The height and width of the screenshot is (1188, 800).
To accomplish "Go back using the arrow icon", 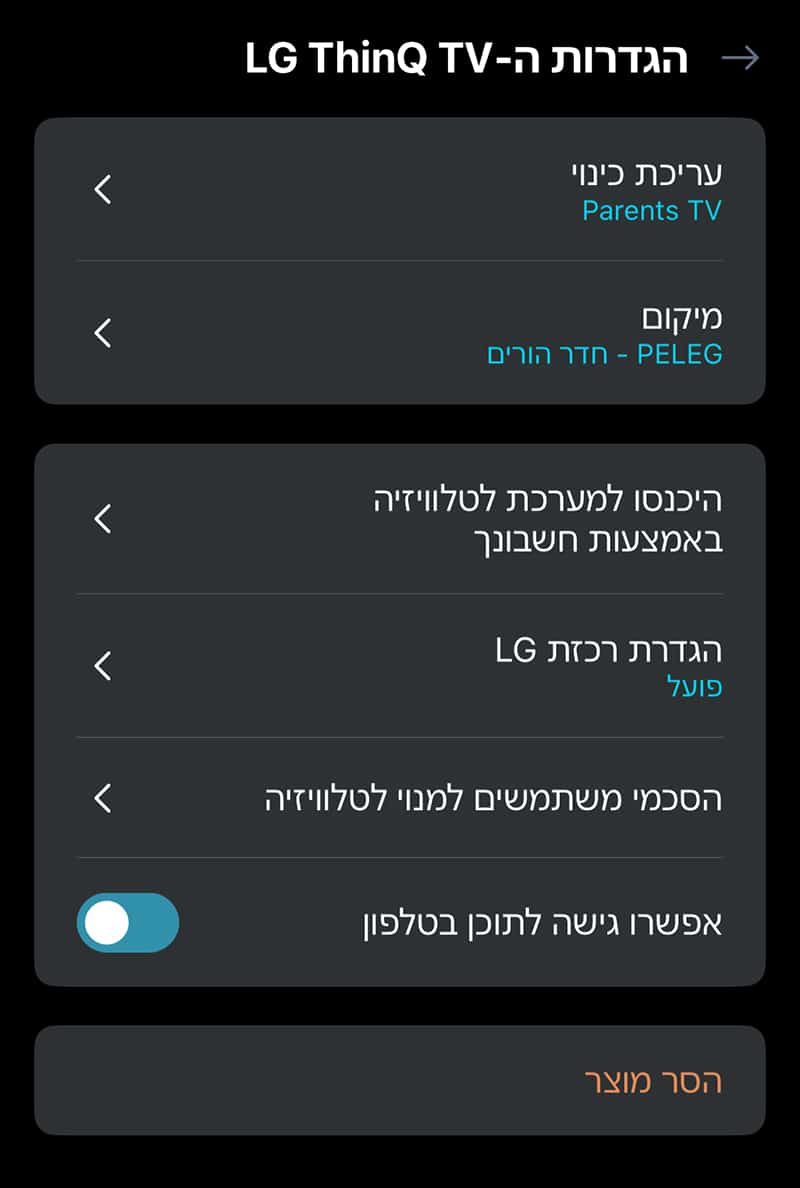I will [x=740, y=58].
